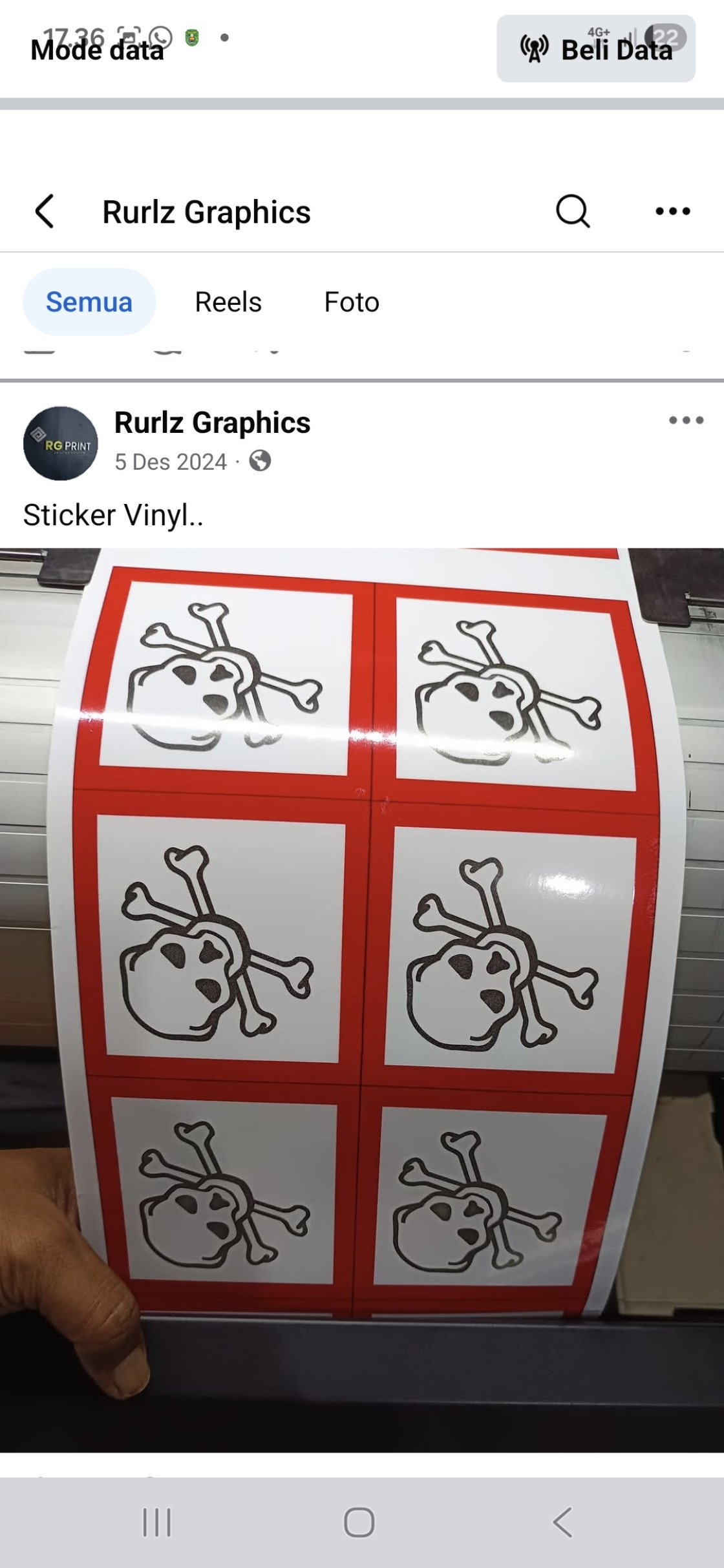Open search on Rurlz Graphics page
The height and width of the screenshot is (1568, 724).
[573, 211]
